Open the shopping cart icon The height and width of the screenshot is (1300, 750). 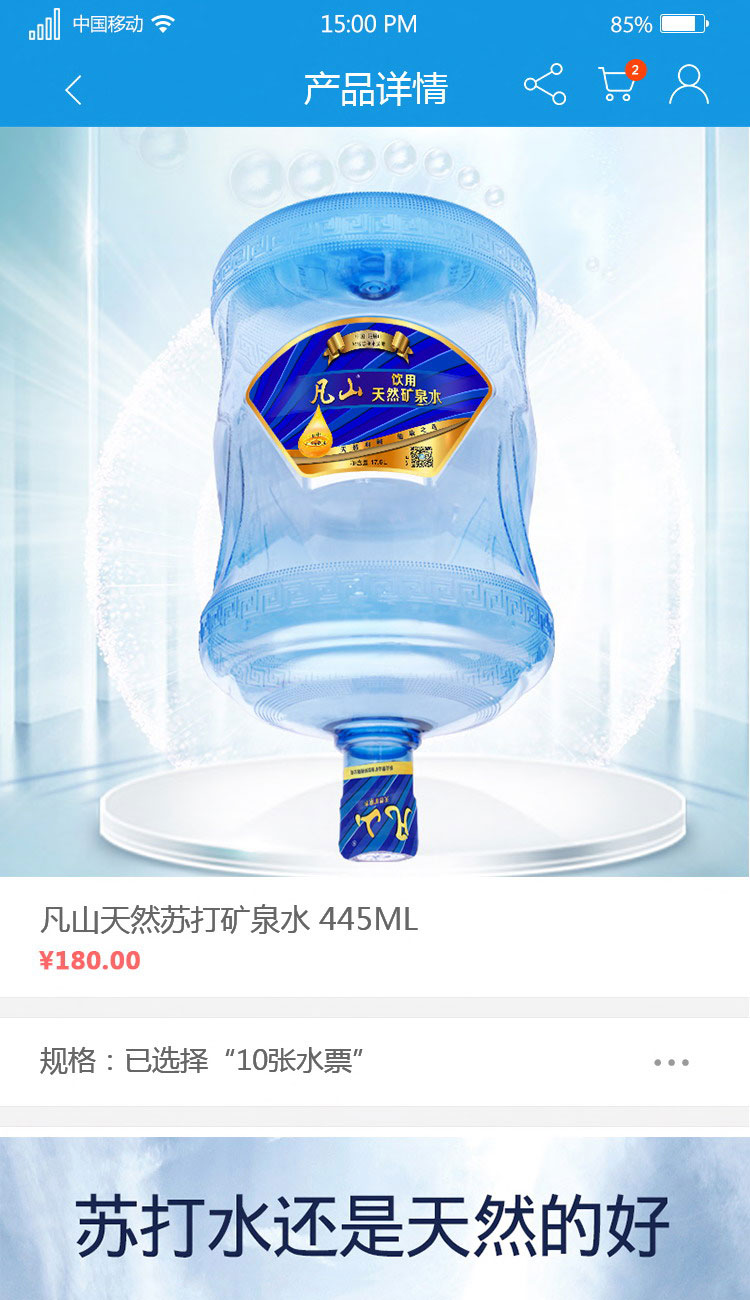coord(617,88)
